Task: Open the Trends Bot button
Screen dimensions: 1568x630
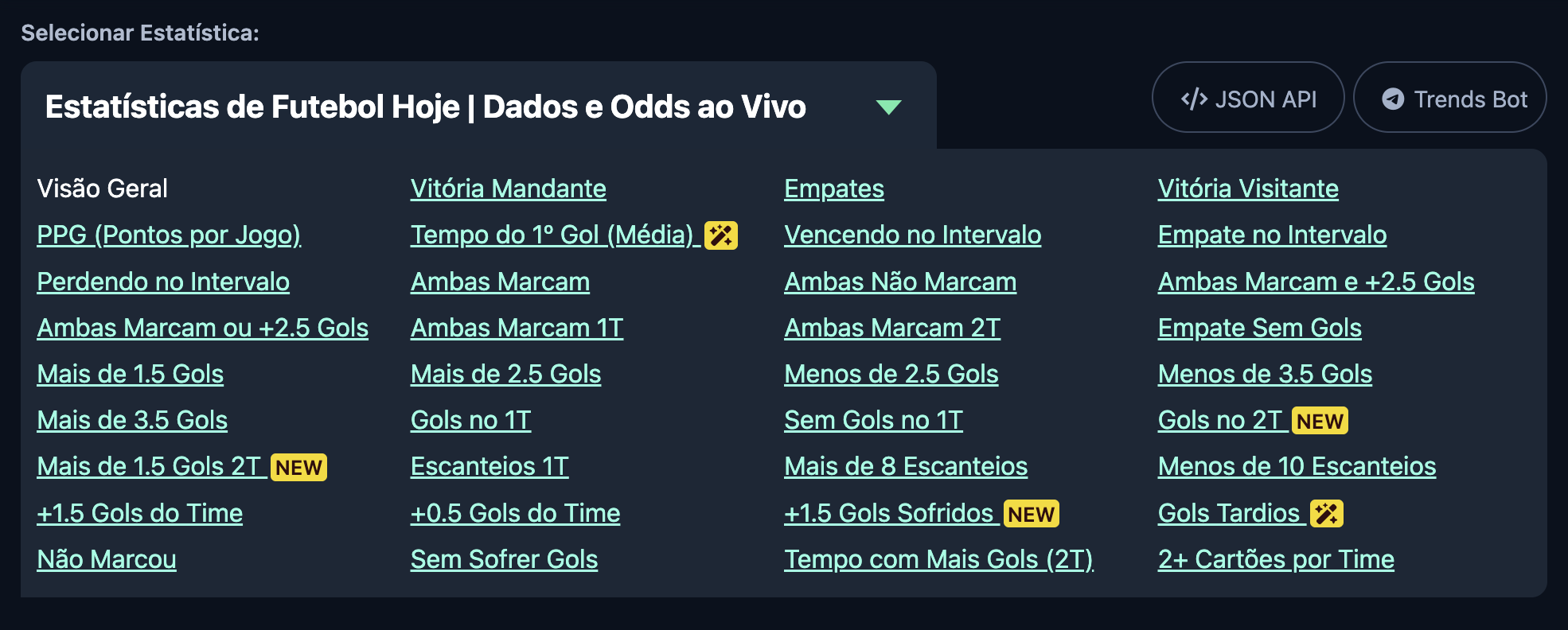Action: pos(1449,99)
